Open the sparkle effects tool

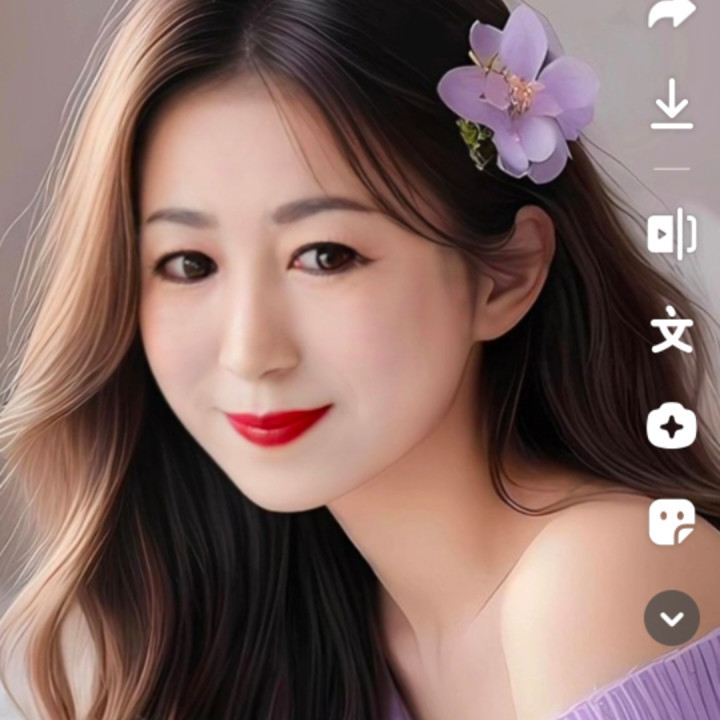coord(672,427)
